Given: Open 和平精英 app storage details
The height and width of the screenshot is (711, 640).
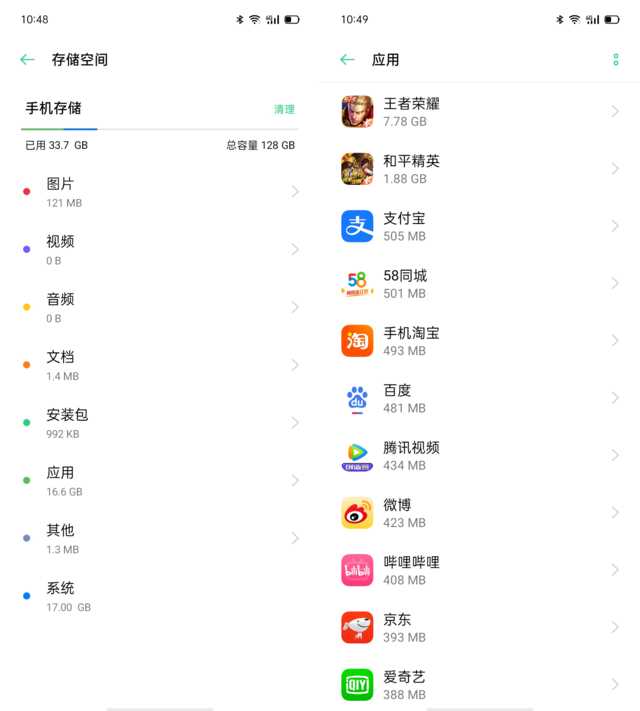Looking at the screenshot, I should (x=480, y=168).
